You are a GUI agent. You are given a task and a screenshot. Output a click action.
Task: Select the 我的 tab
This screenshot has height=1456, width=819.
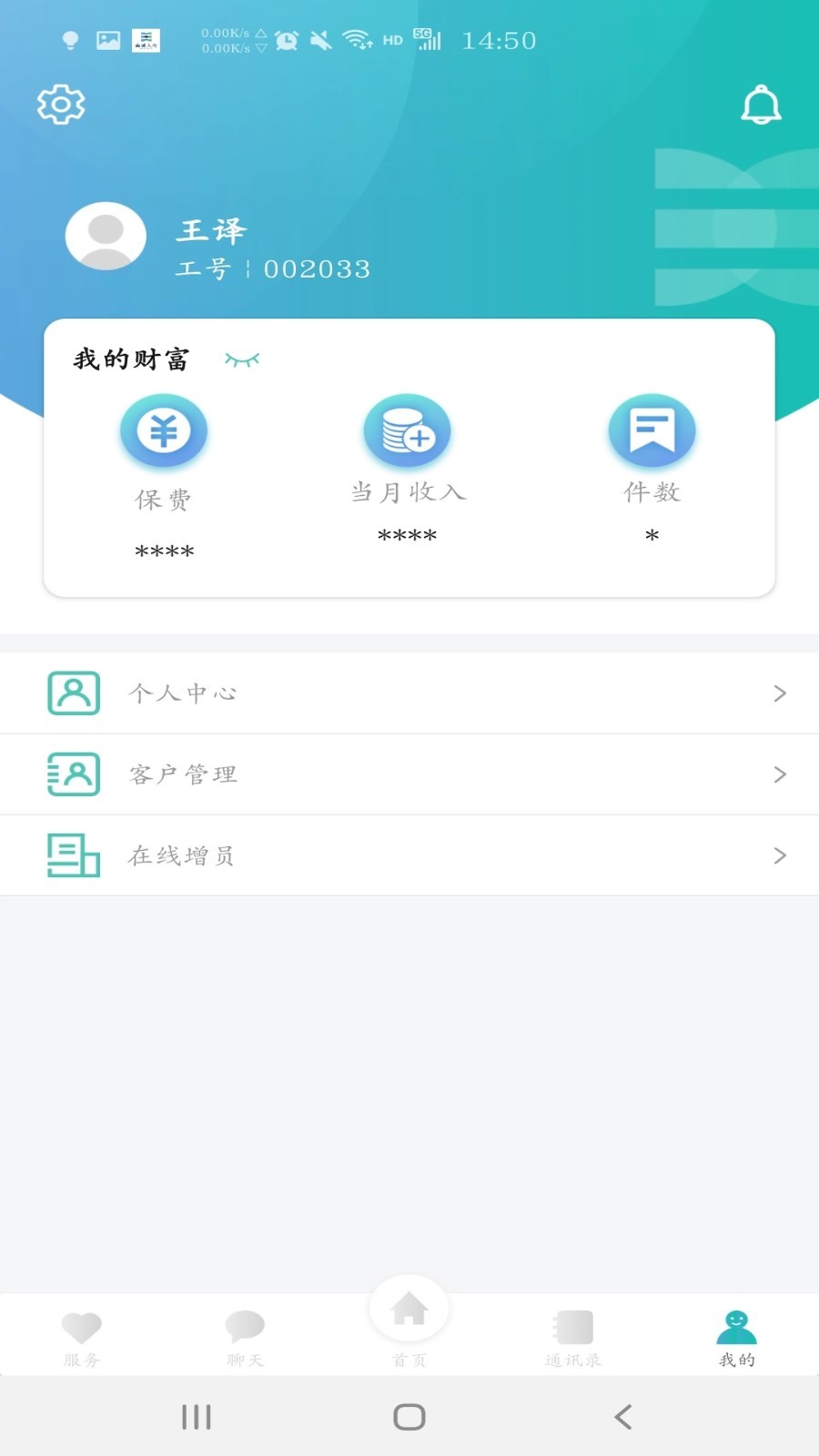pos(736,1338)
